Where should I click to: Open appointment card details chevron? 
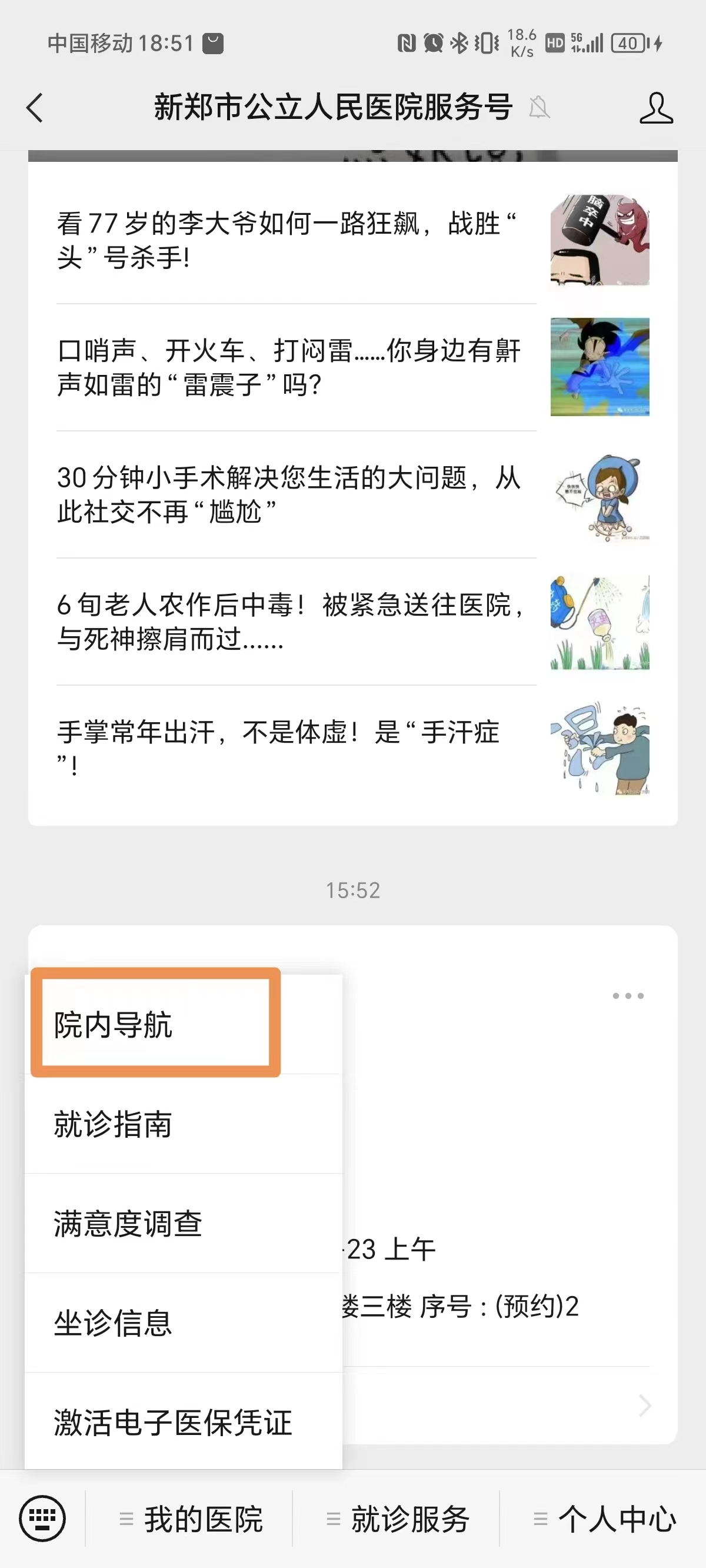click(x=645, y=1406)
